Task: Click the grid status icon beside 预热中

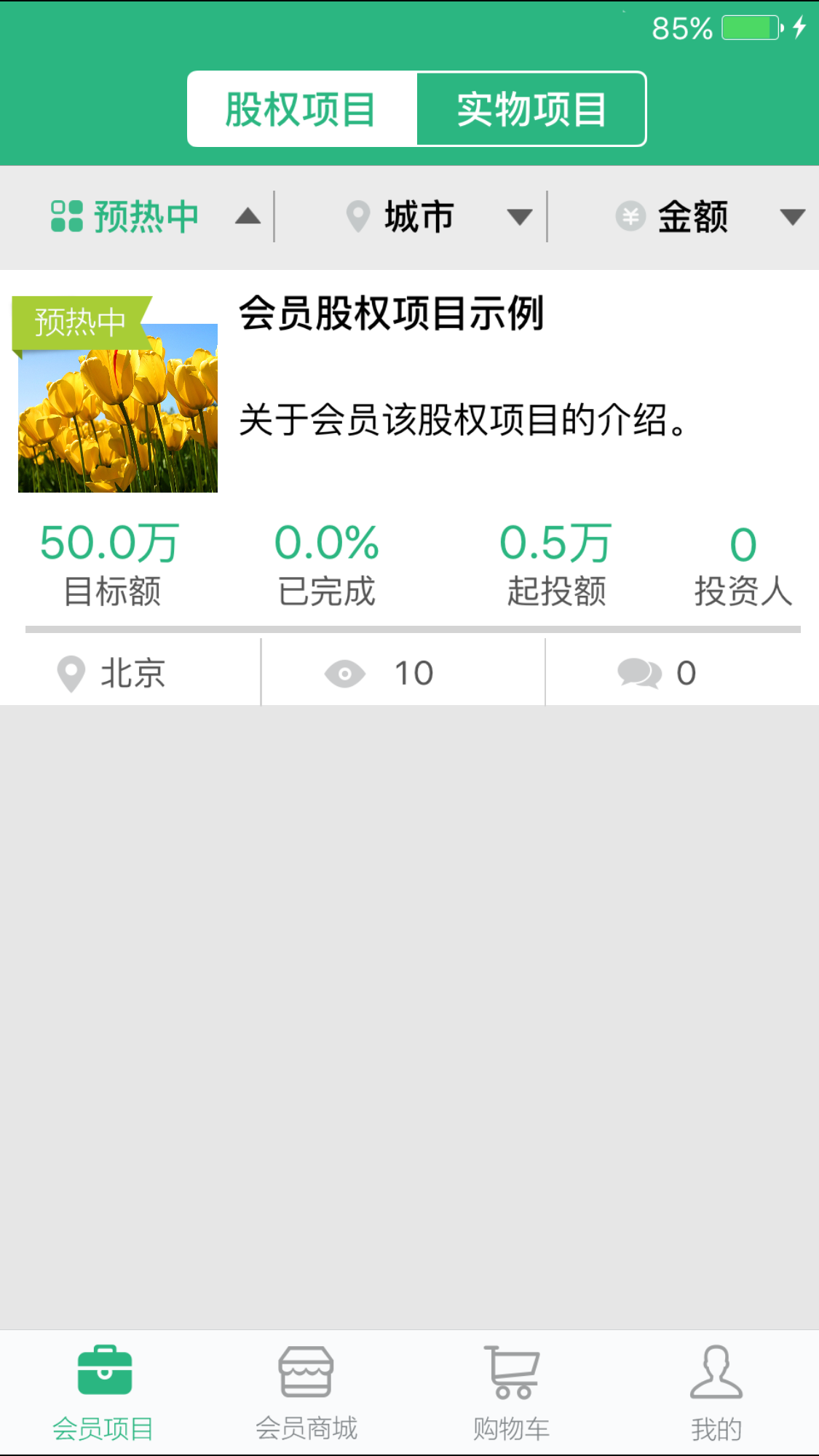Action: pyautogui.click(x=67, y=215)
